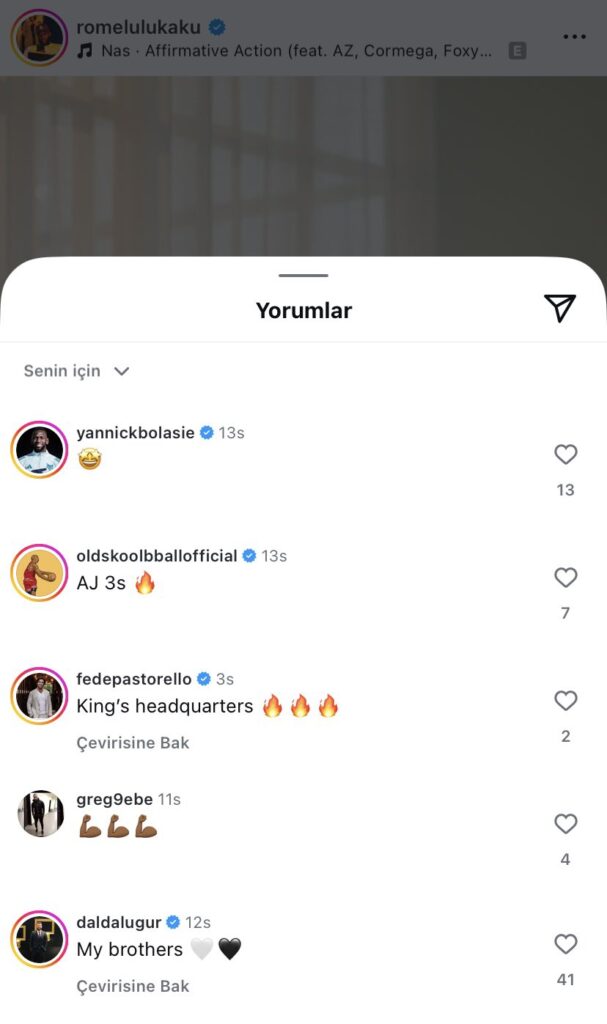Open the three-dot overflow menu
607x1024 pixels.
click(574, 37)
